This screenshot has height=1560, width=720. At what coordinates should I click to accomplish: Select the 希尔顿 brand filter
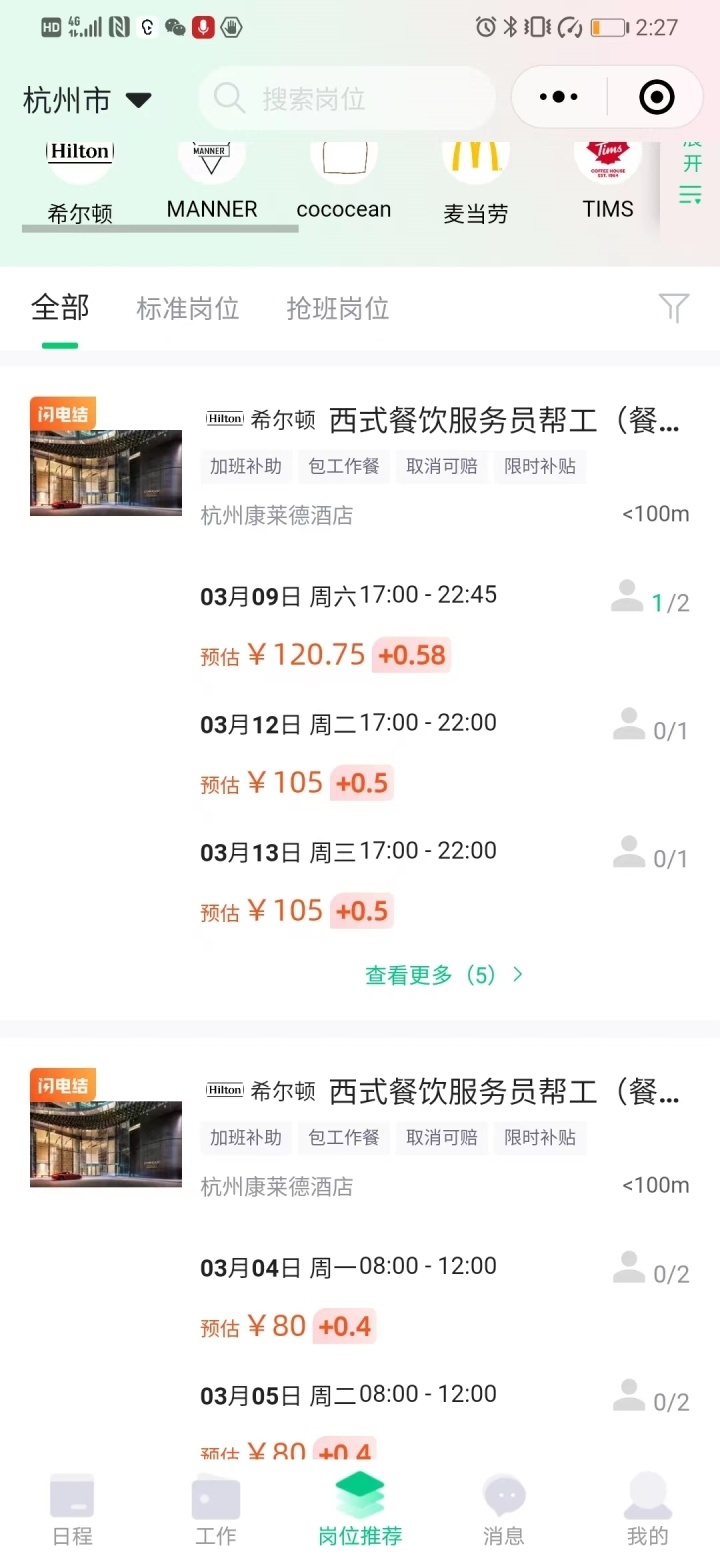coord(80,178)
